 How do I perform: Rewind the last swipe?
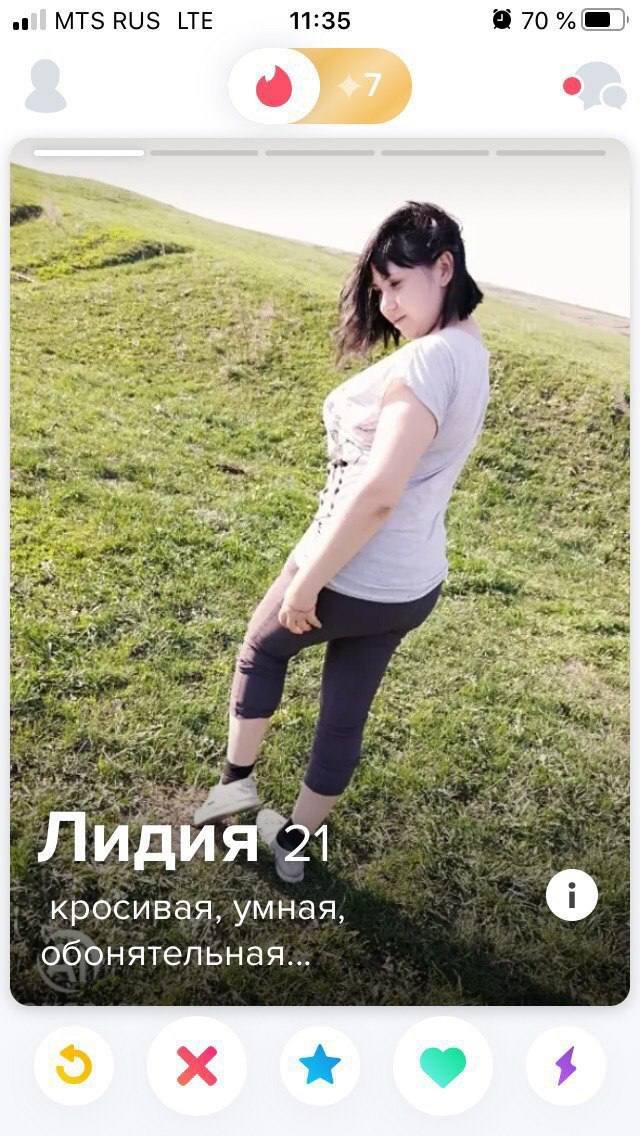tap(73, 1066)
